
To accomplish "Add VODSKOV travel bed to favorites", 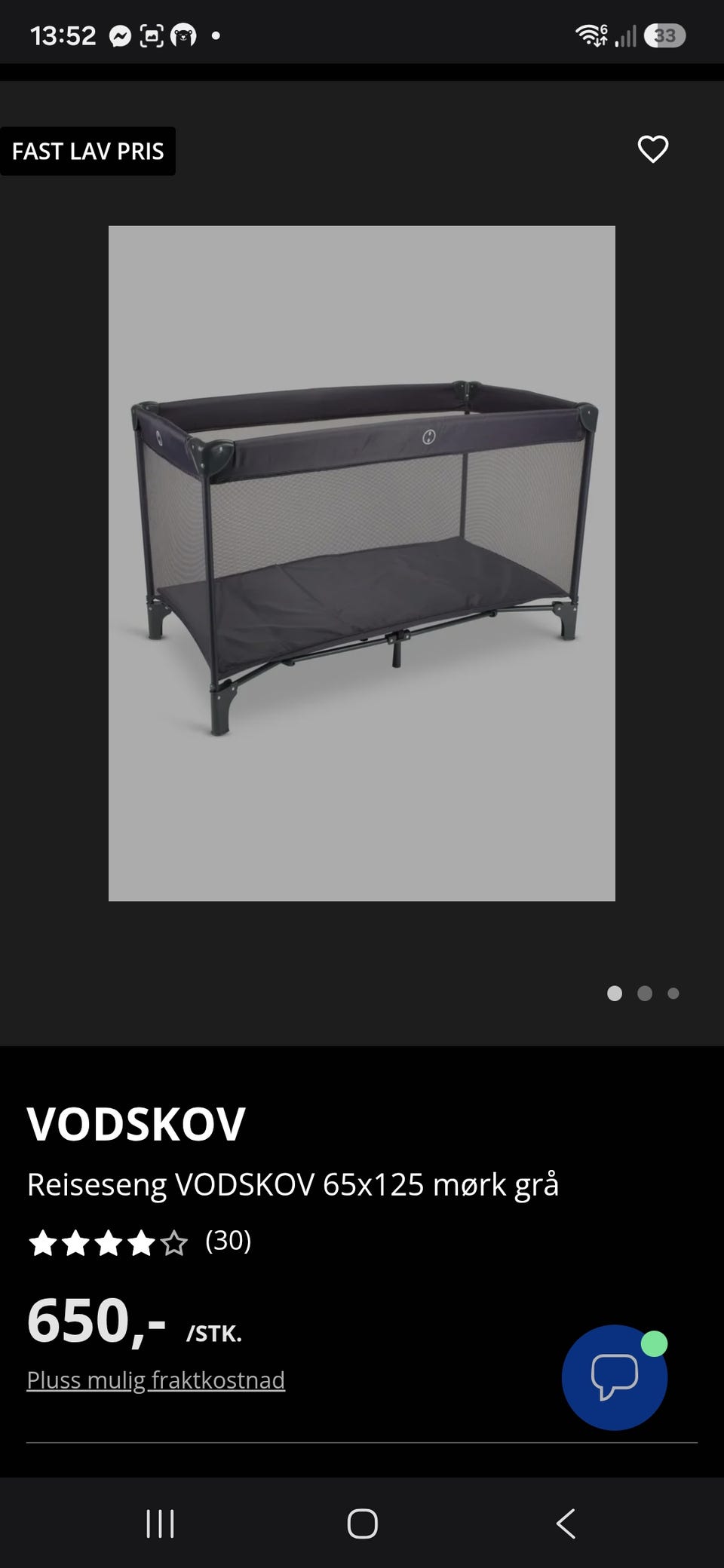I will click(652, 149).
